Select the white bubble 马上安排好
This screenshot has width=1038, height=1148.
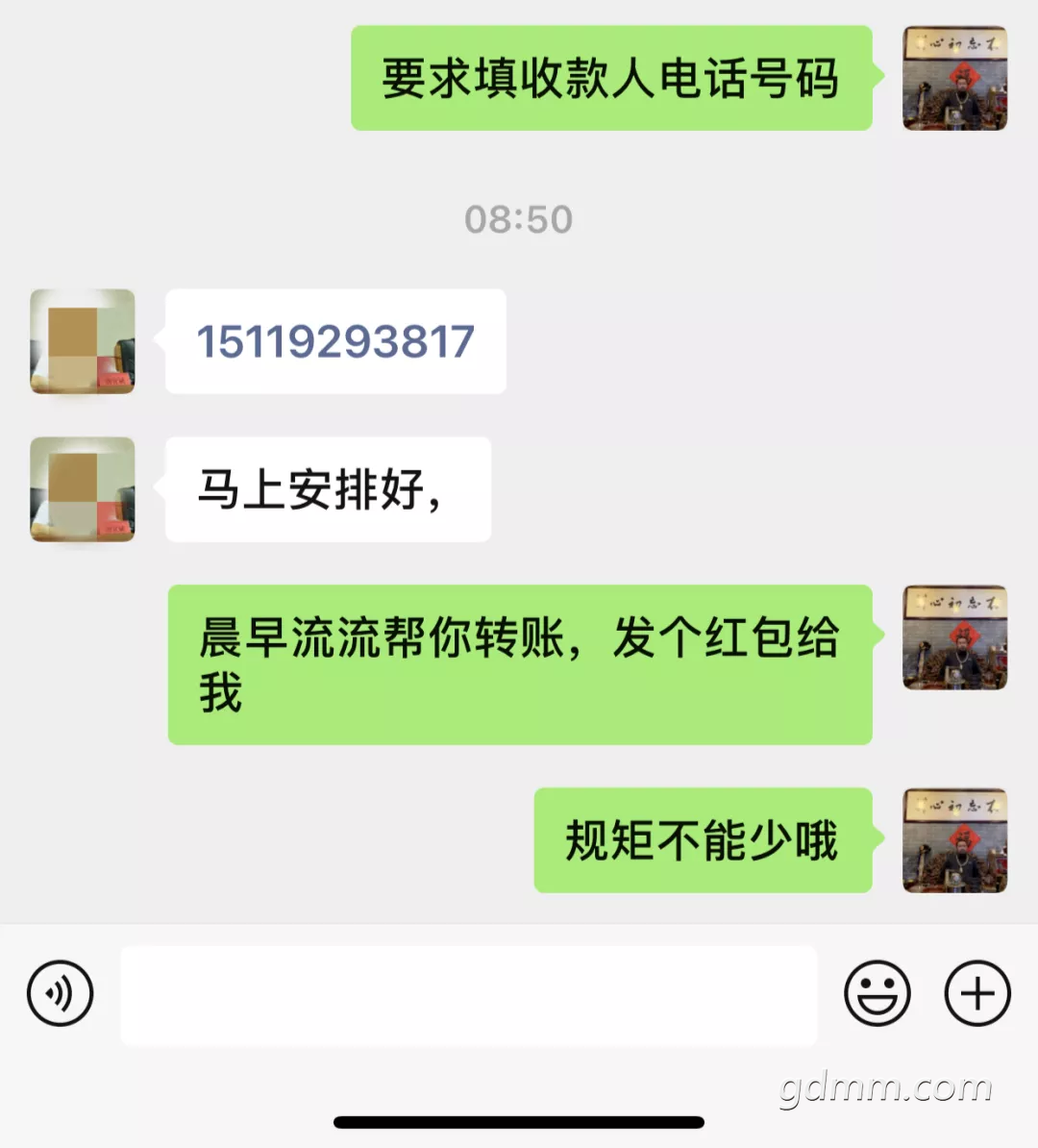[x=328, y=489]
